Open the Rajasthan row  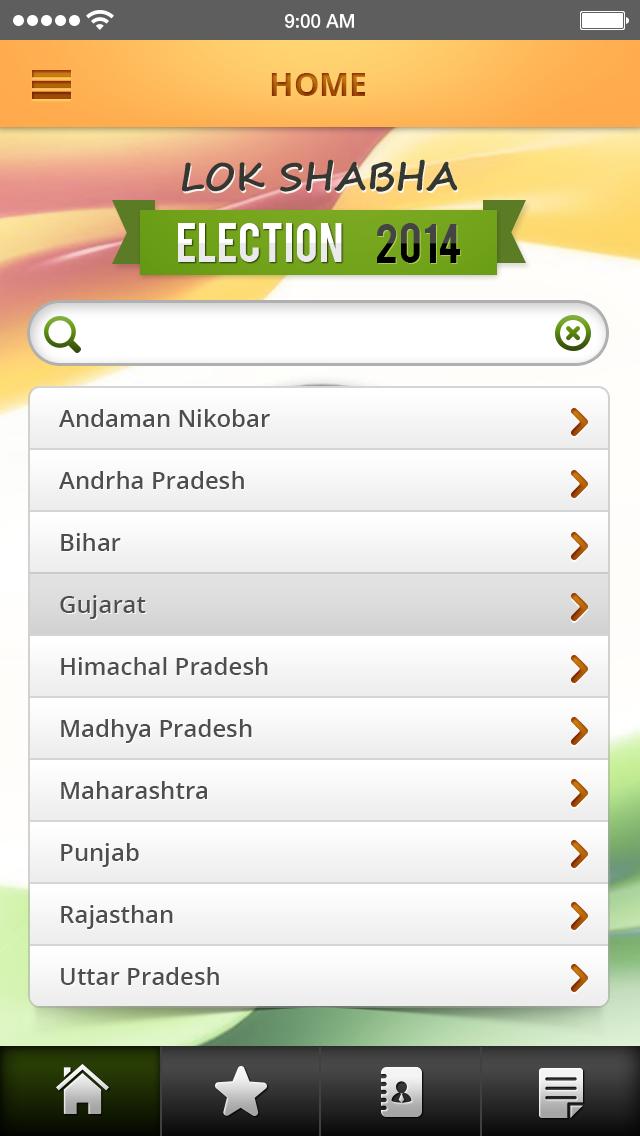[x=318, y=915]
